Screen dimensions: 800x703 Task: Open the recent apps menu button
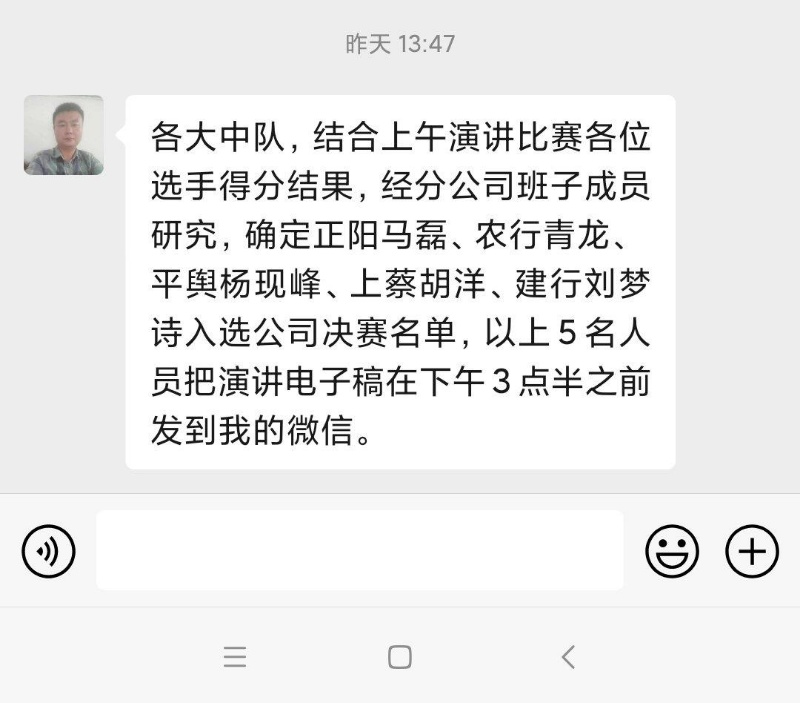(x=235, y=657)
